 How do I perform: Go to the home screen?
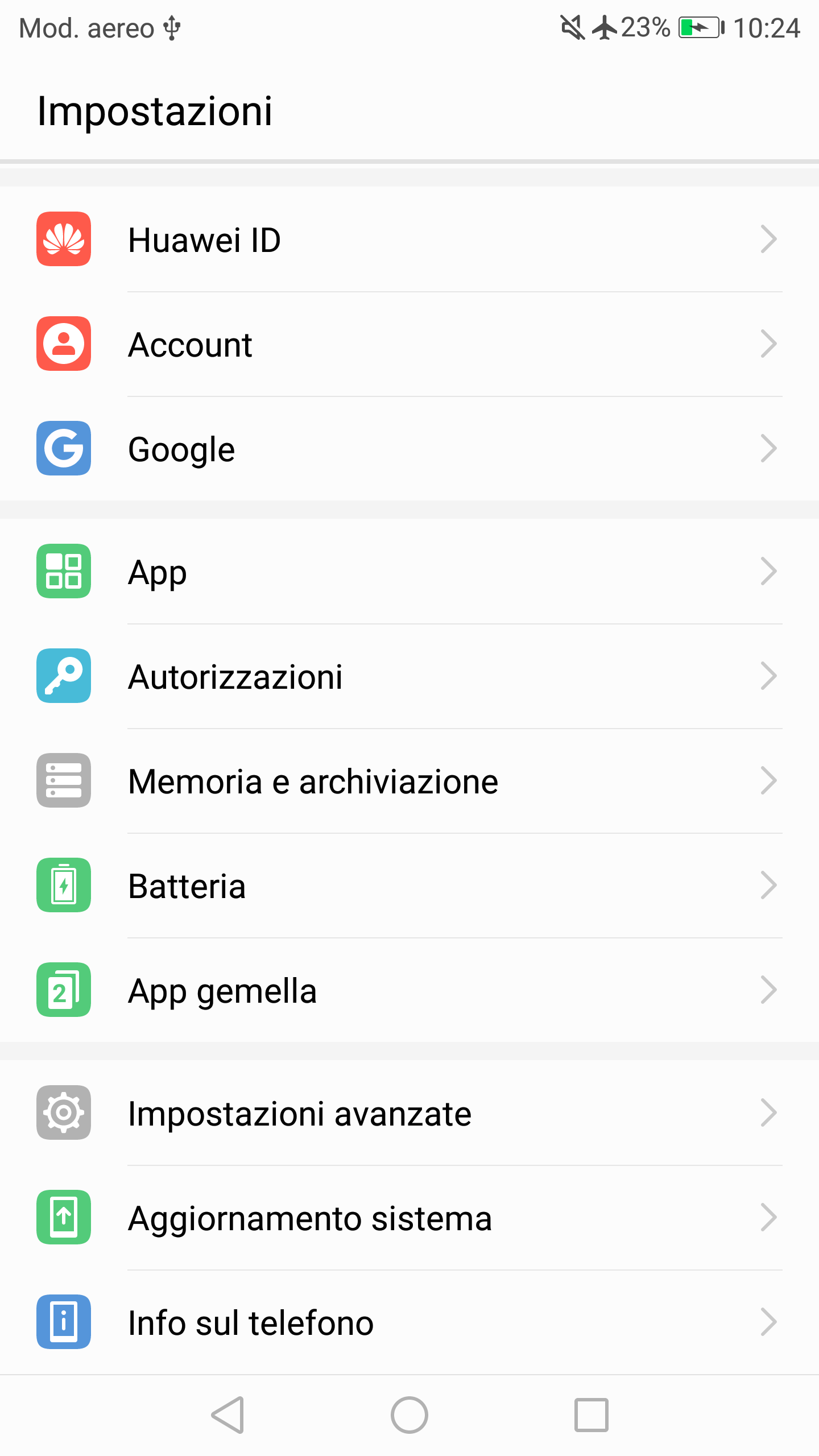[x=409, y=1415]
